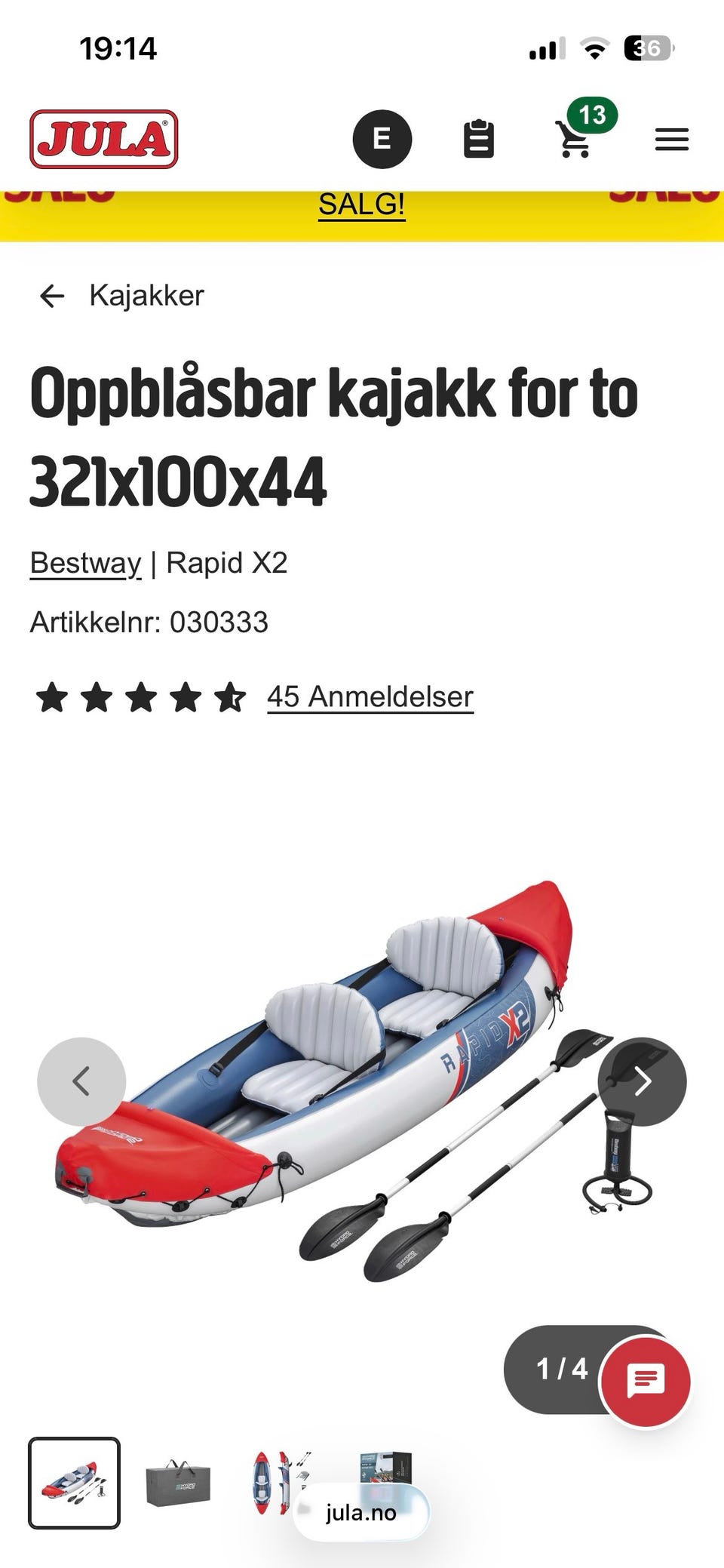Screen dimensions: 724x1568
Task: Select the first kayak thumbnail
Action: tap(74, 1483)
